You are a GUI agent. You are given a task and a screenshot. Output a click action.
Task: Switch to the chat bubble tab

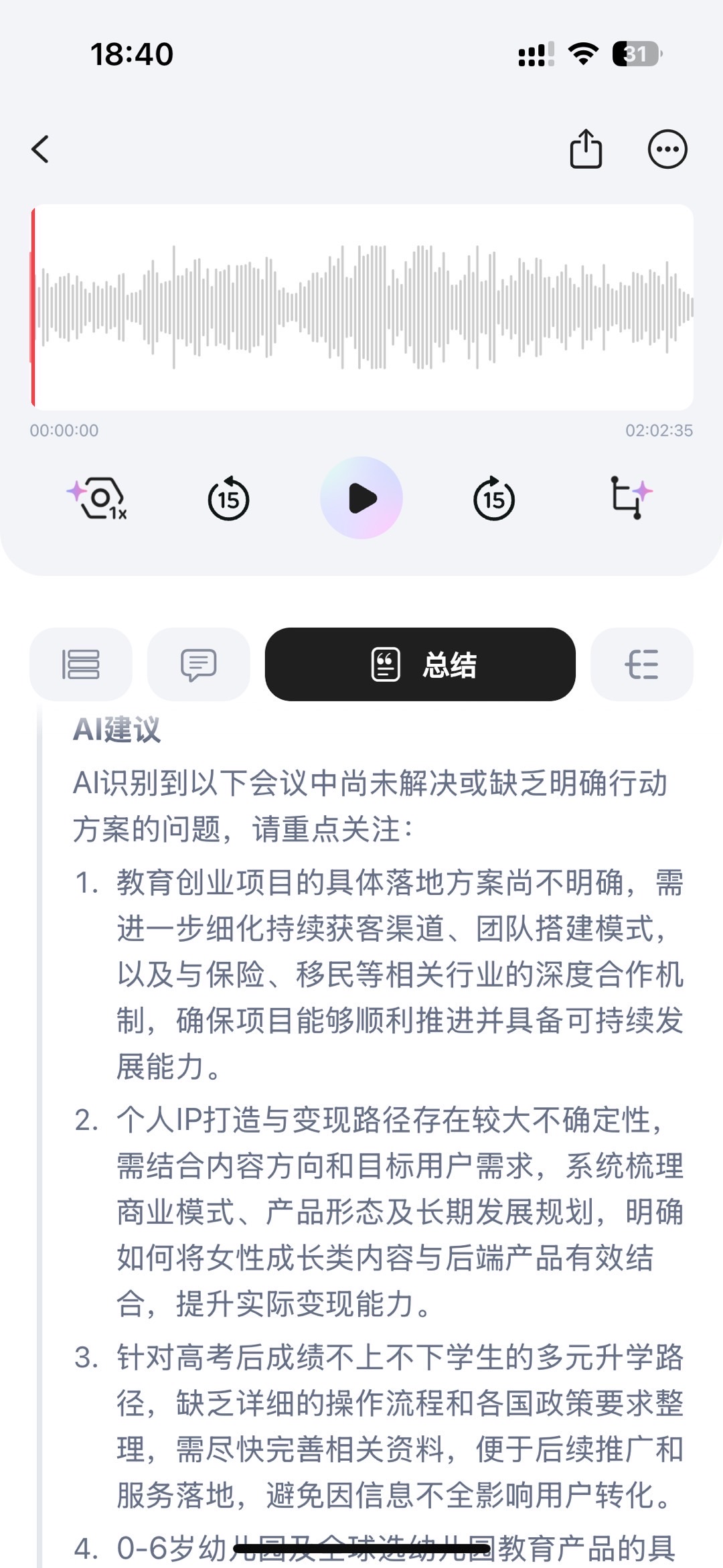(x=199, y=664)
